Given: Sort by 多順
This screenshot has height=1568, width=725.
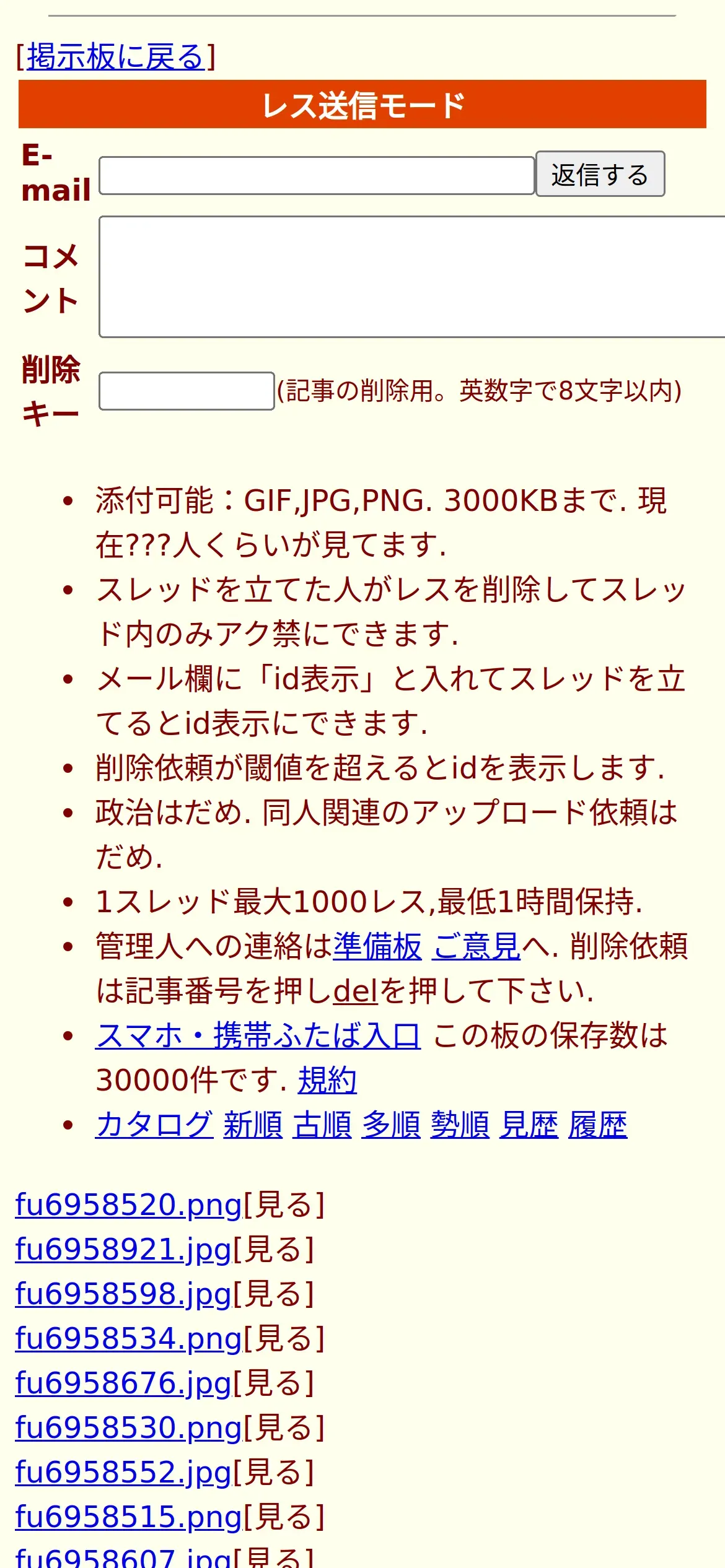Looking at the screenshot, I should [x=391, y=1125].
